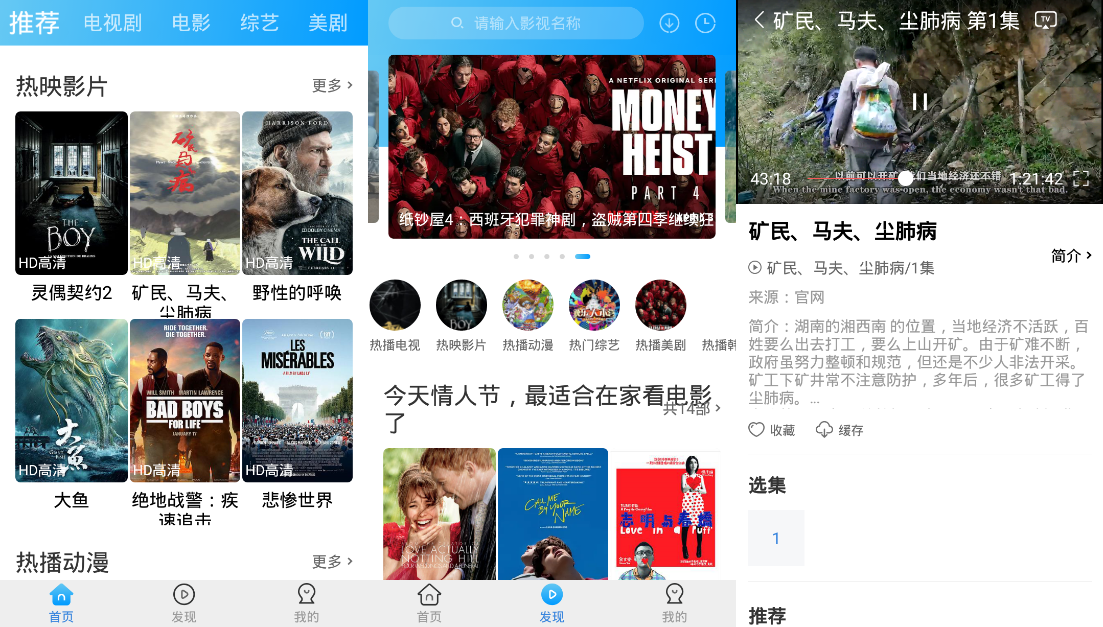Open the 综艺 tab
Image resolution: width=1103 pixels, height=627 pixels.
(x=259, y=22)
